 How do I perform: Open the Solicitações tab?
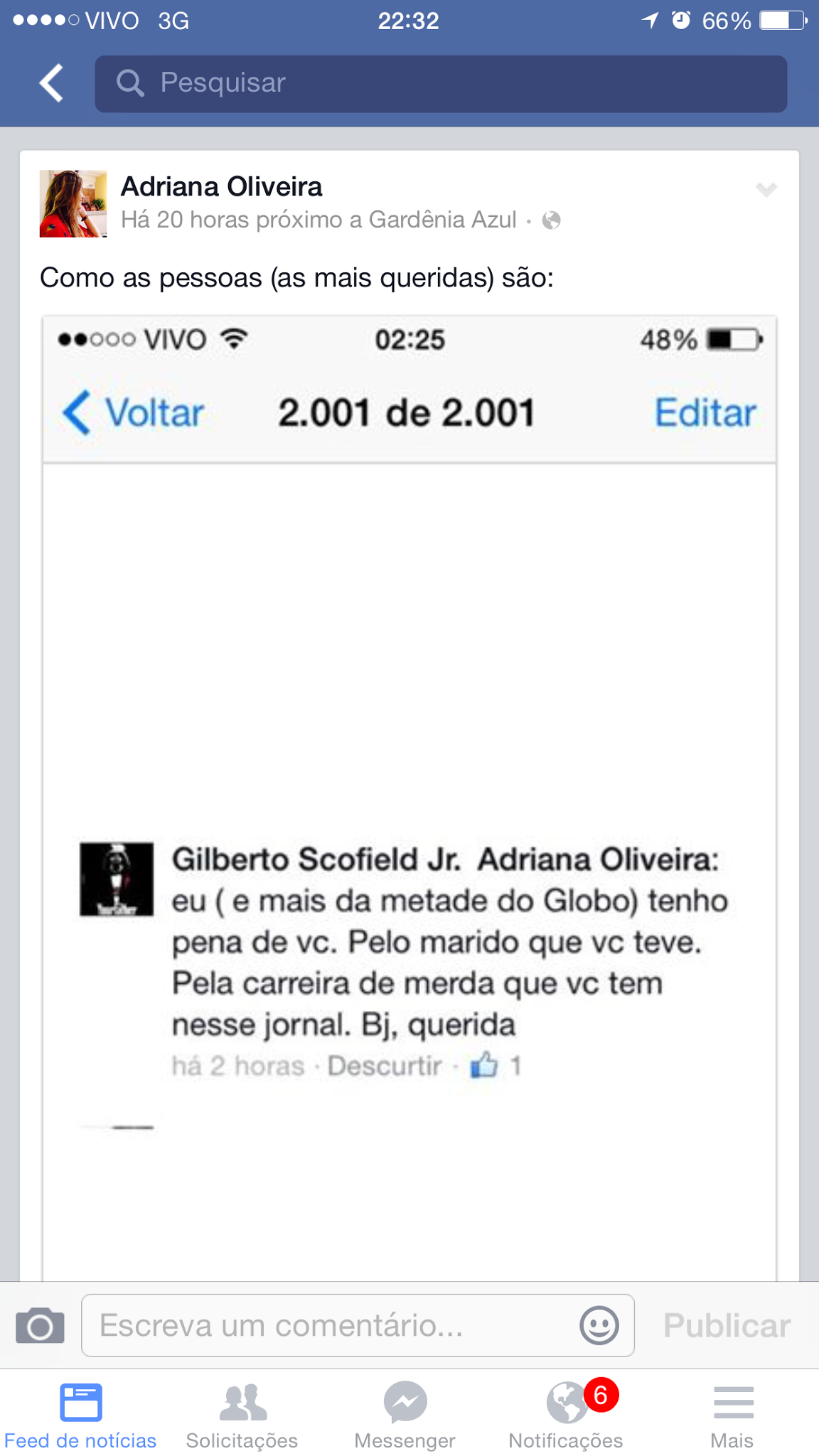[242, 1416]
